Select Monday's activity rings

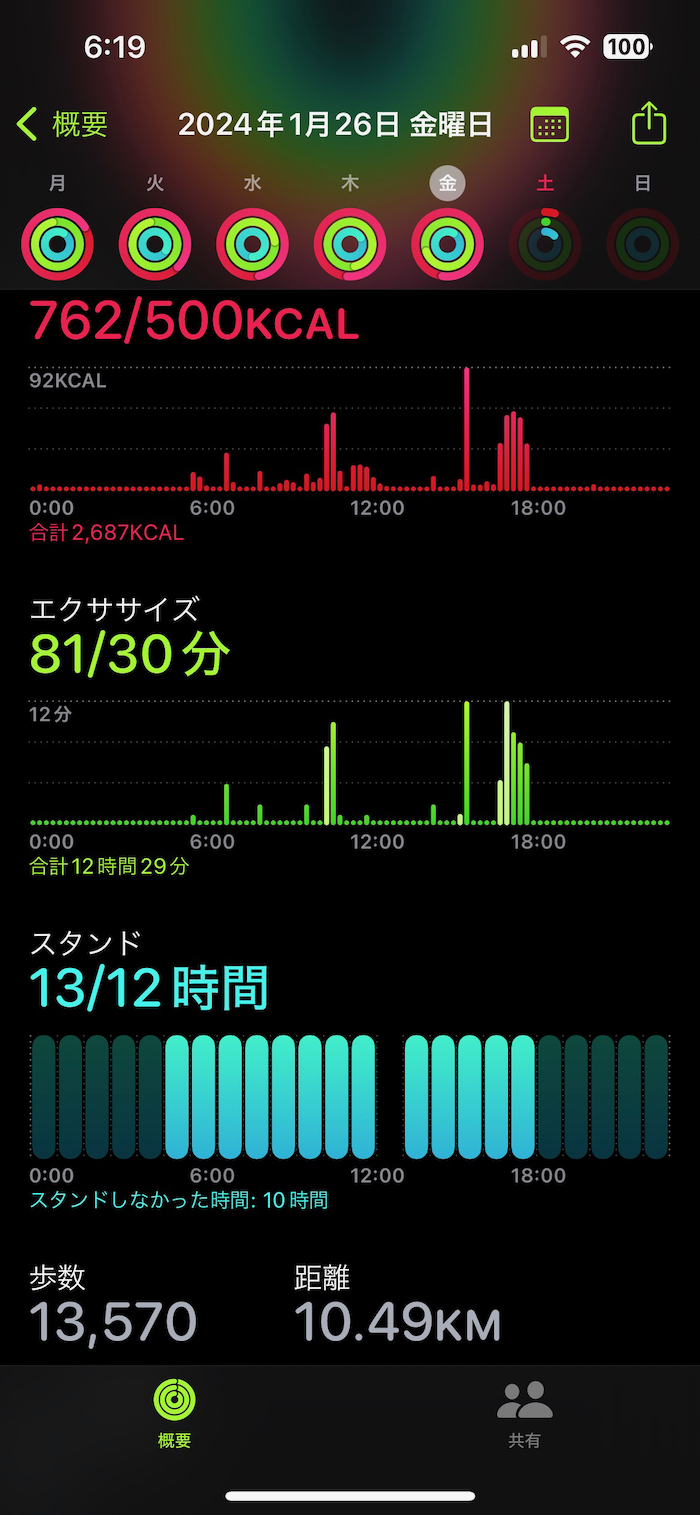[57, 243]
